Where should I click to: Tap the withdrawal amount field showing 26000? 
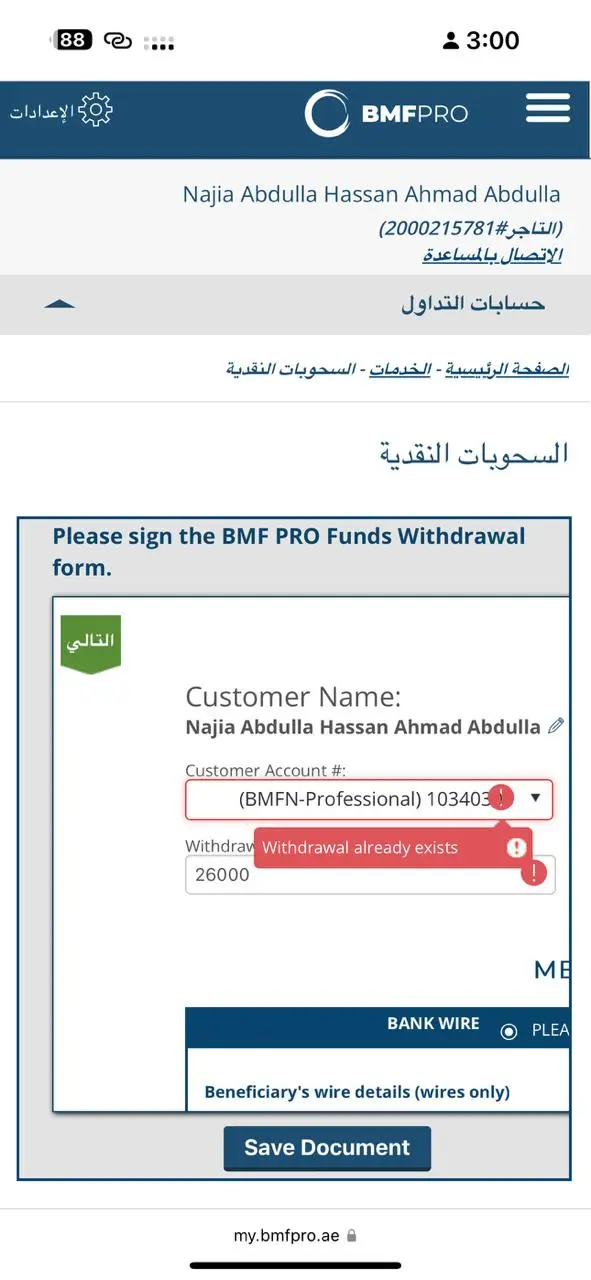(370, 874)
